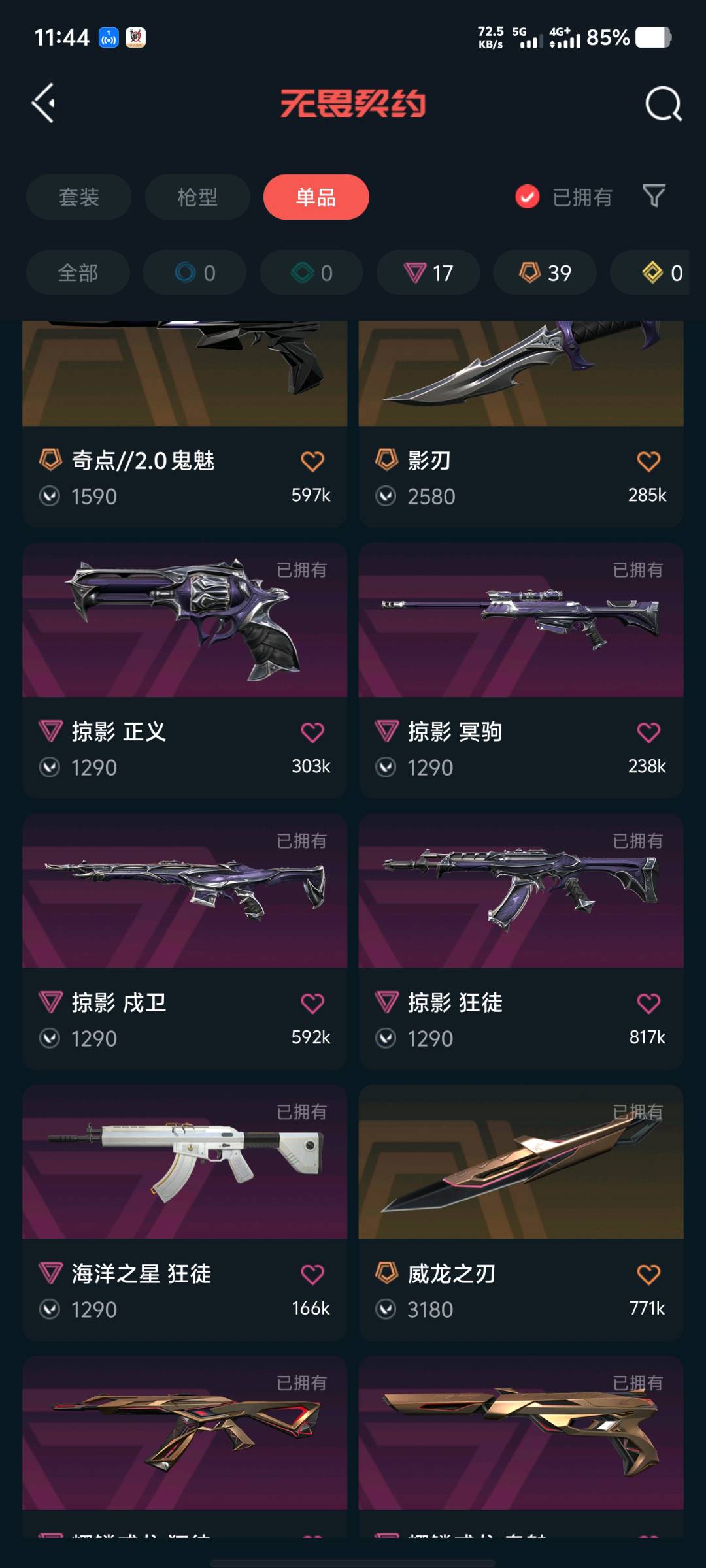
Task: Like the 奇点//2.0 鬼魅 skin
Action: tap(312, 462)
